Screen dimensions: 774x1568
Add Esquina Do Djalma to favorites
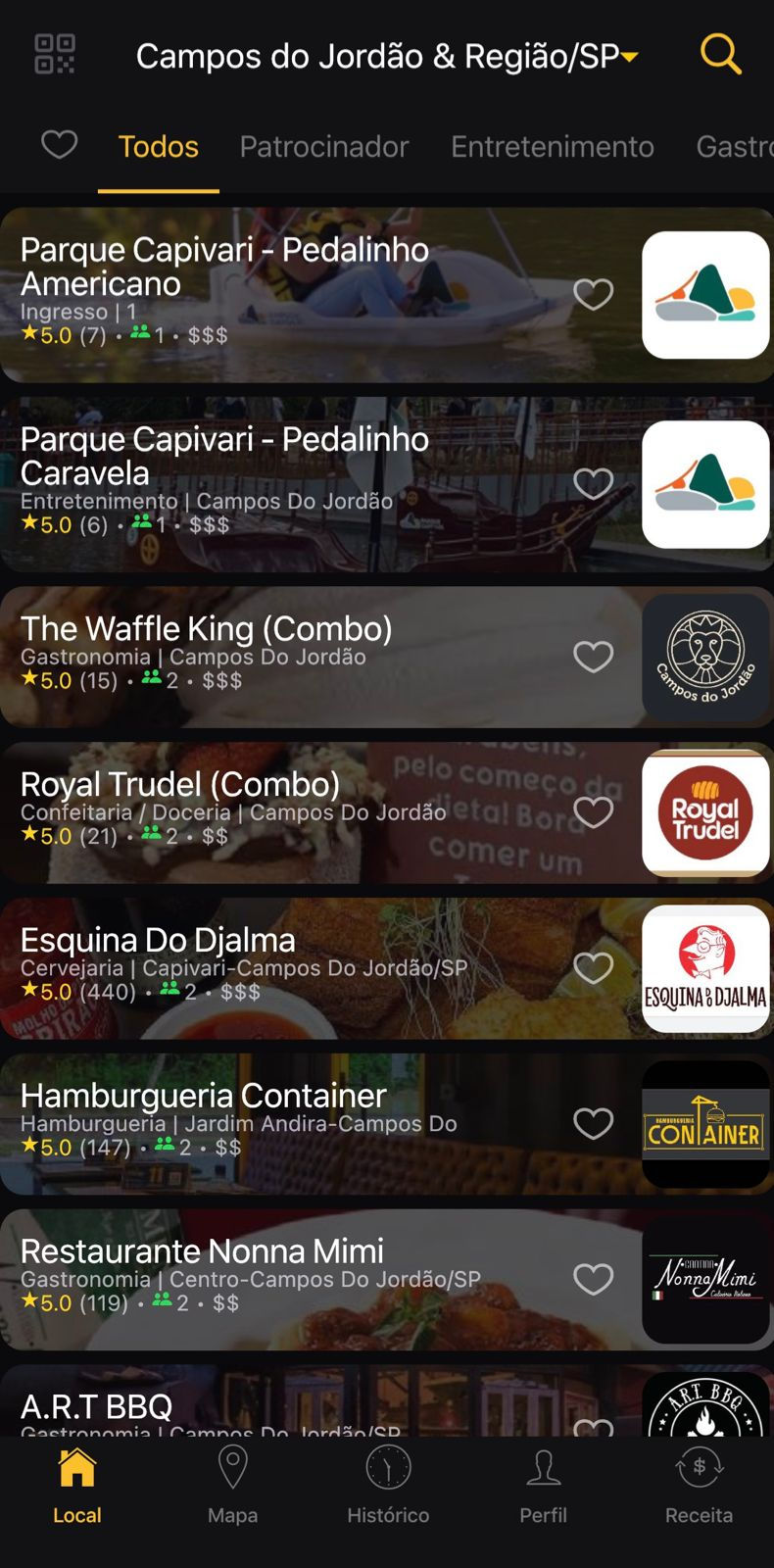(x=593, y=968)
